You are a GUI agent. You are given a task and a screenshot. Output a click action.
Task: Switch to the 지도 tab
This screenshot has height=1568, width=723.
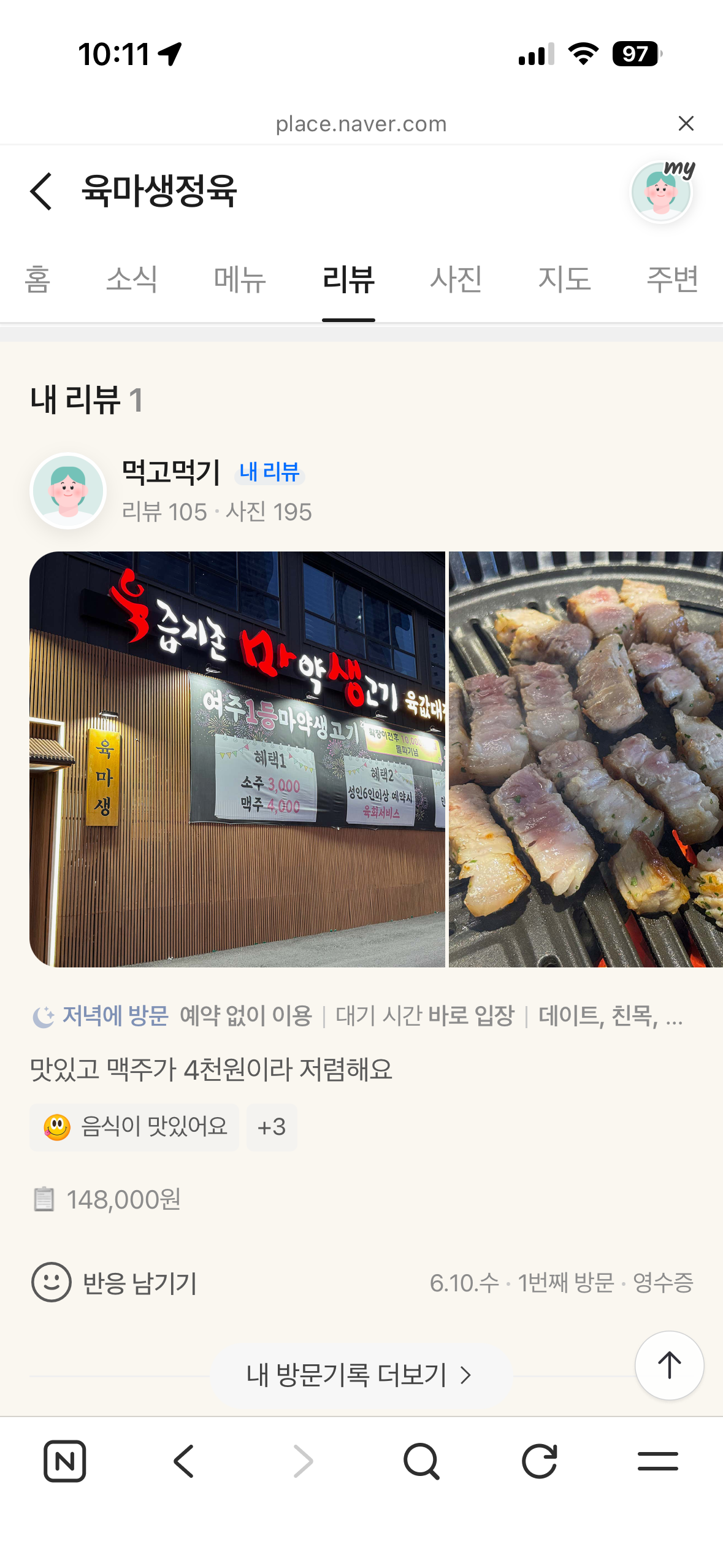564,279
